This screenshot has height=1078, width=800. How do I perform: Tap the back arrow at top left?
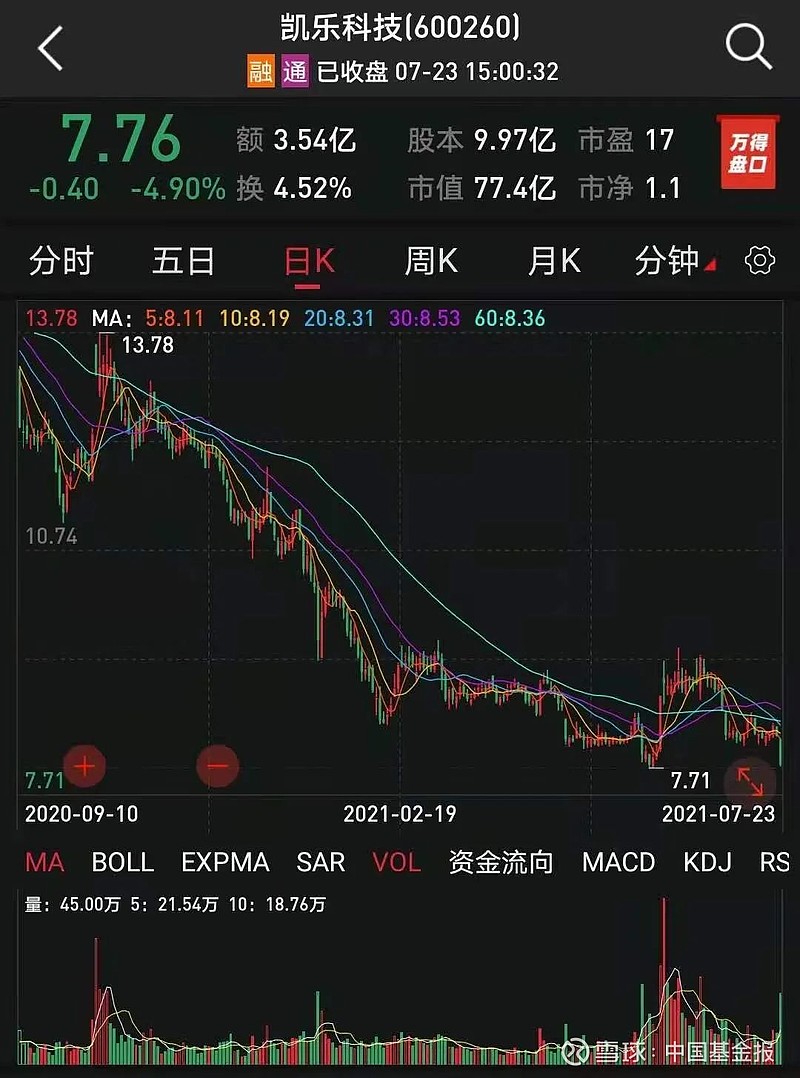(x=47, y=46)
